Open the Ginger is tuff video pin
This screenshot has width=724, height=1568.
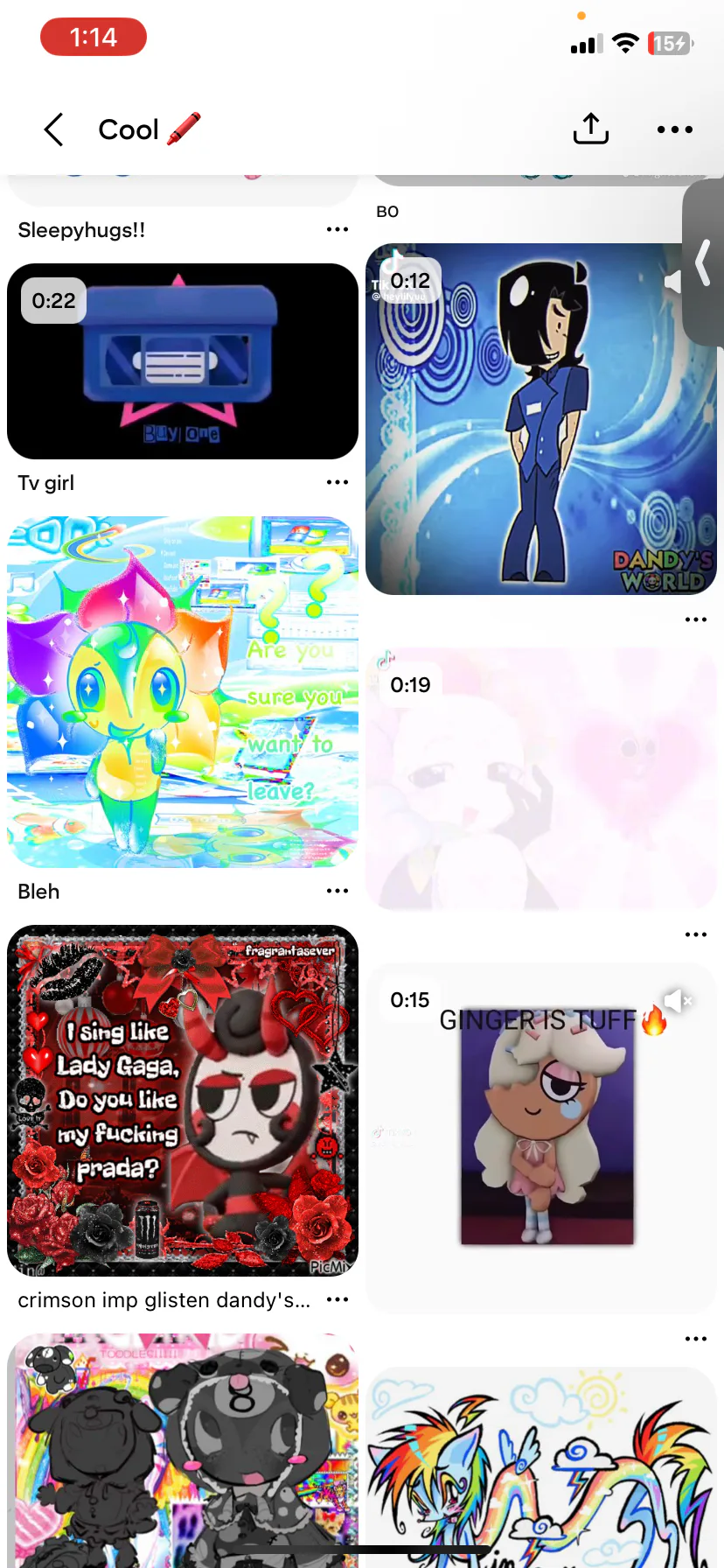click(541, 1138)
